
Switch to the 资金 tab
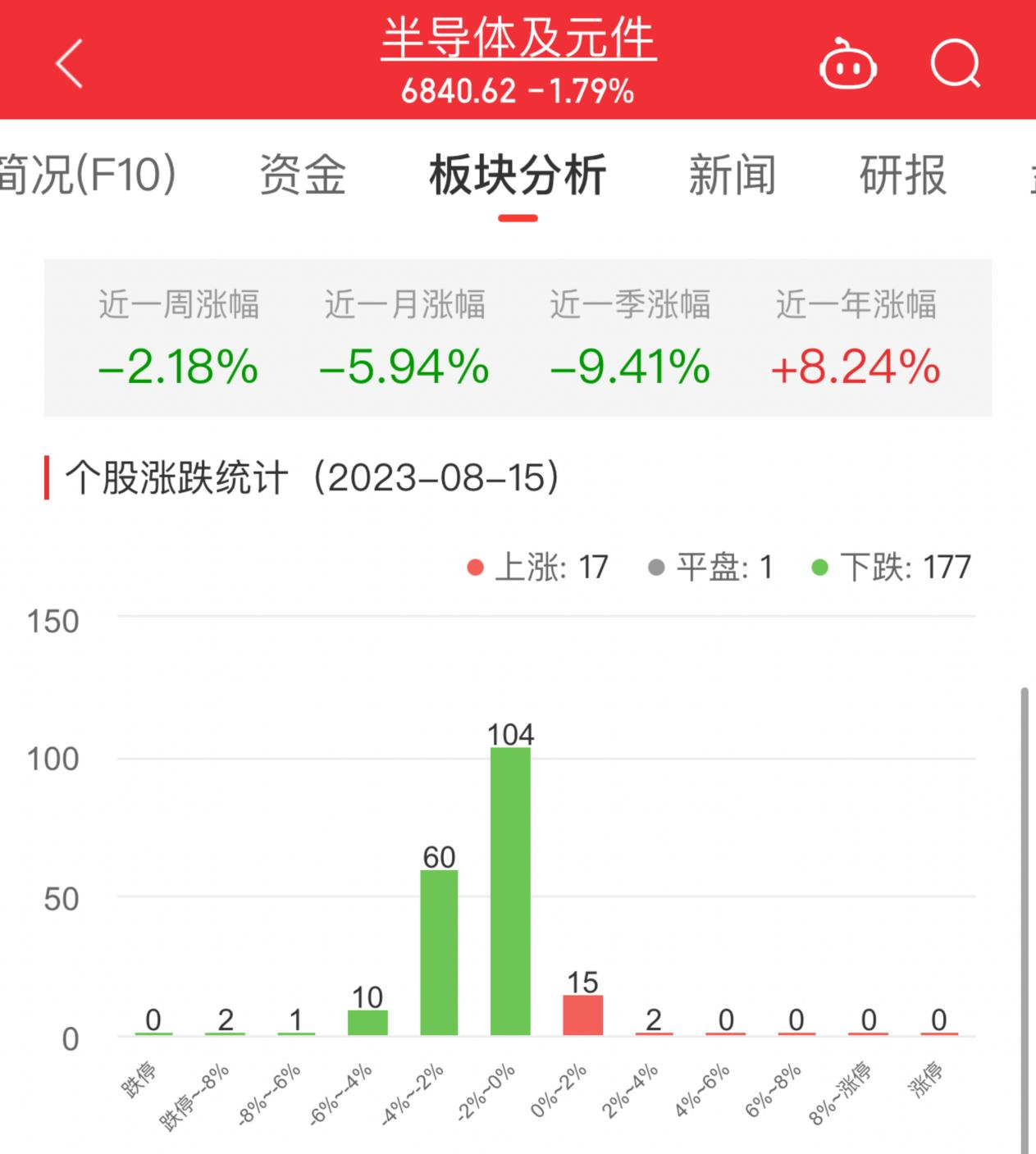pyautogui.click(x=303, y=175)
